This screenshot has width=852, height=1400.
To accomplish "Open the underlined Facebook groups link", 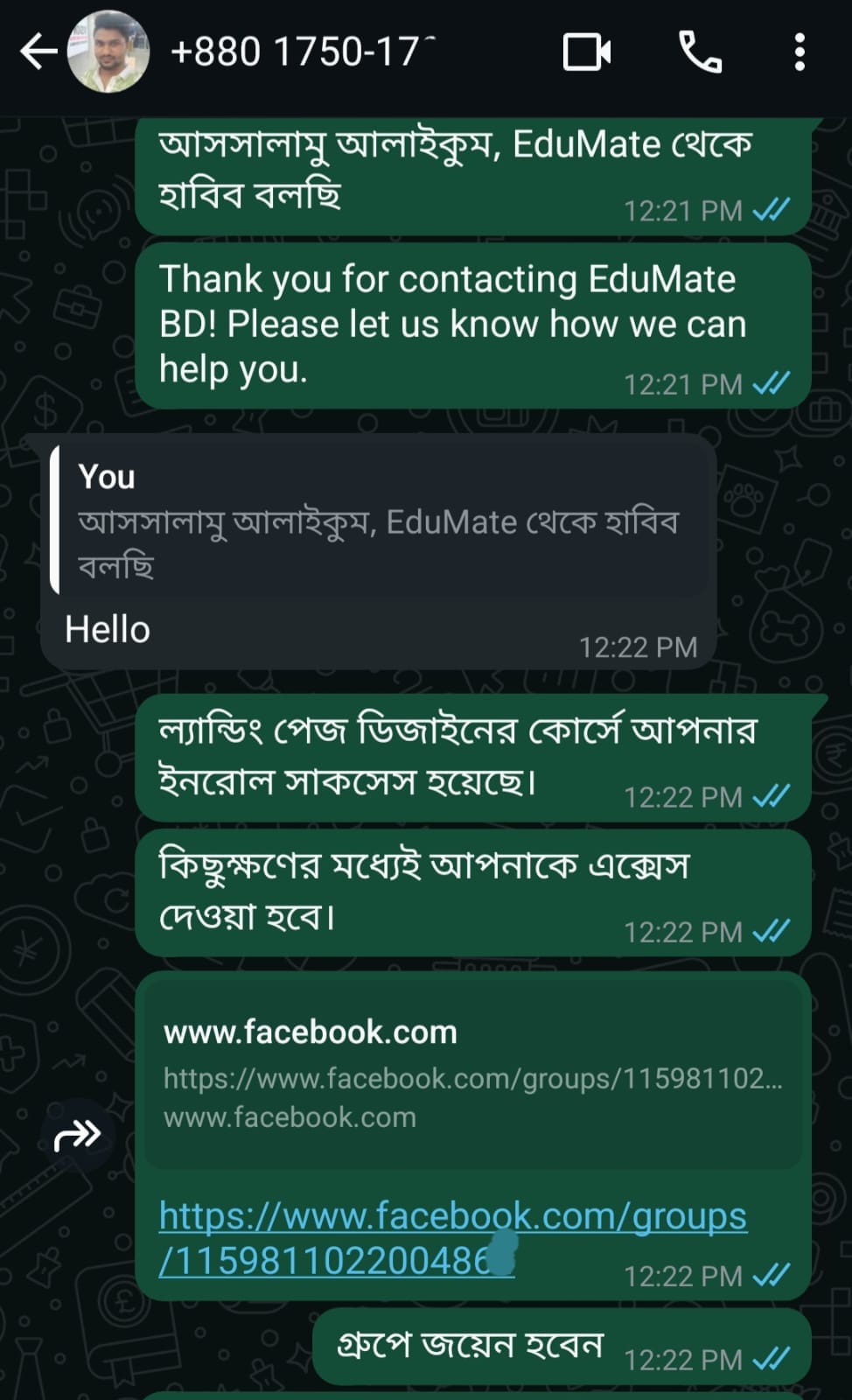I will click(452, 1238).
